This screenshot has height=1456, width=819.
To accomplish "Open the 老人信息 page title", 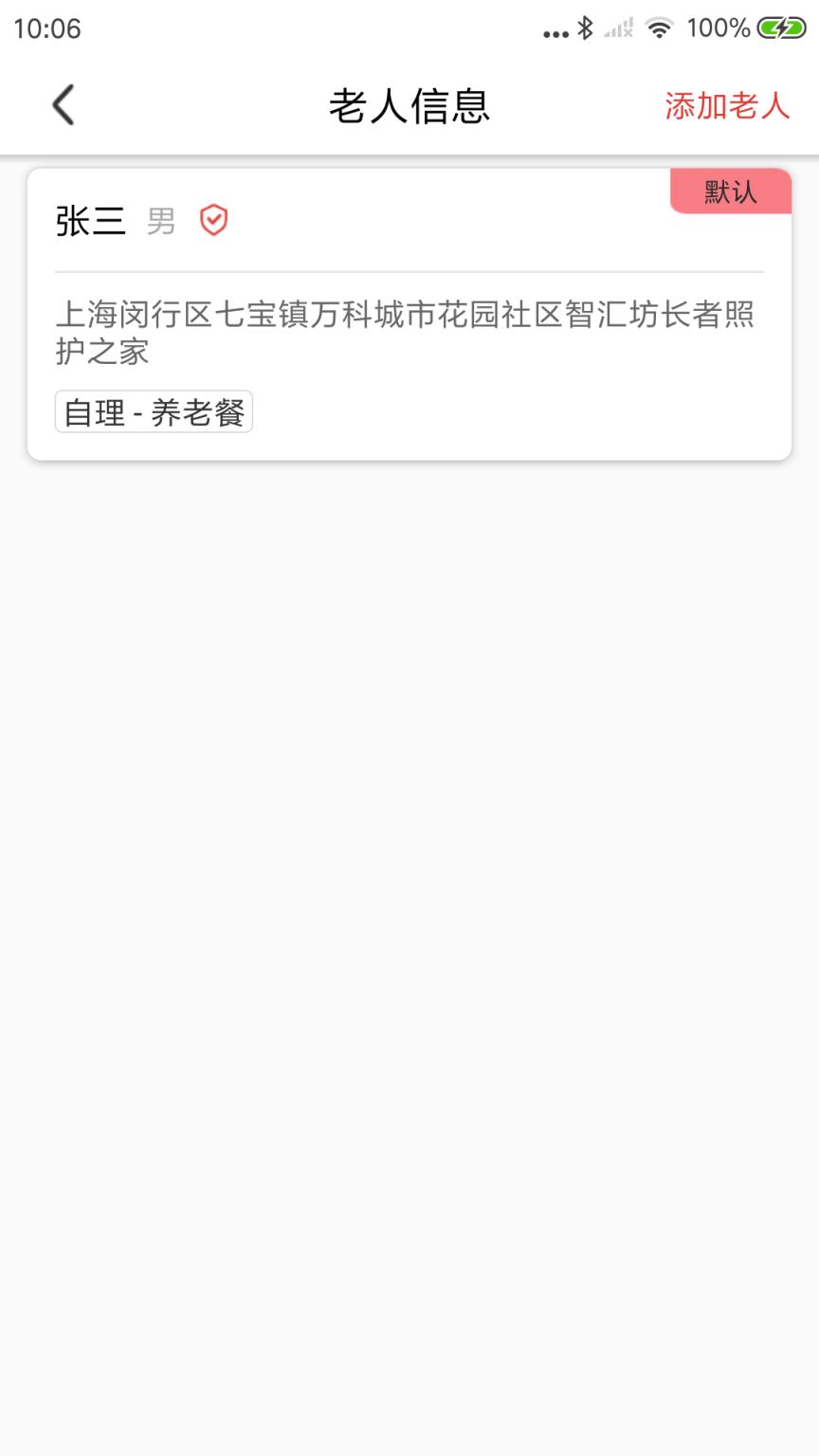I will [409, 104].
